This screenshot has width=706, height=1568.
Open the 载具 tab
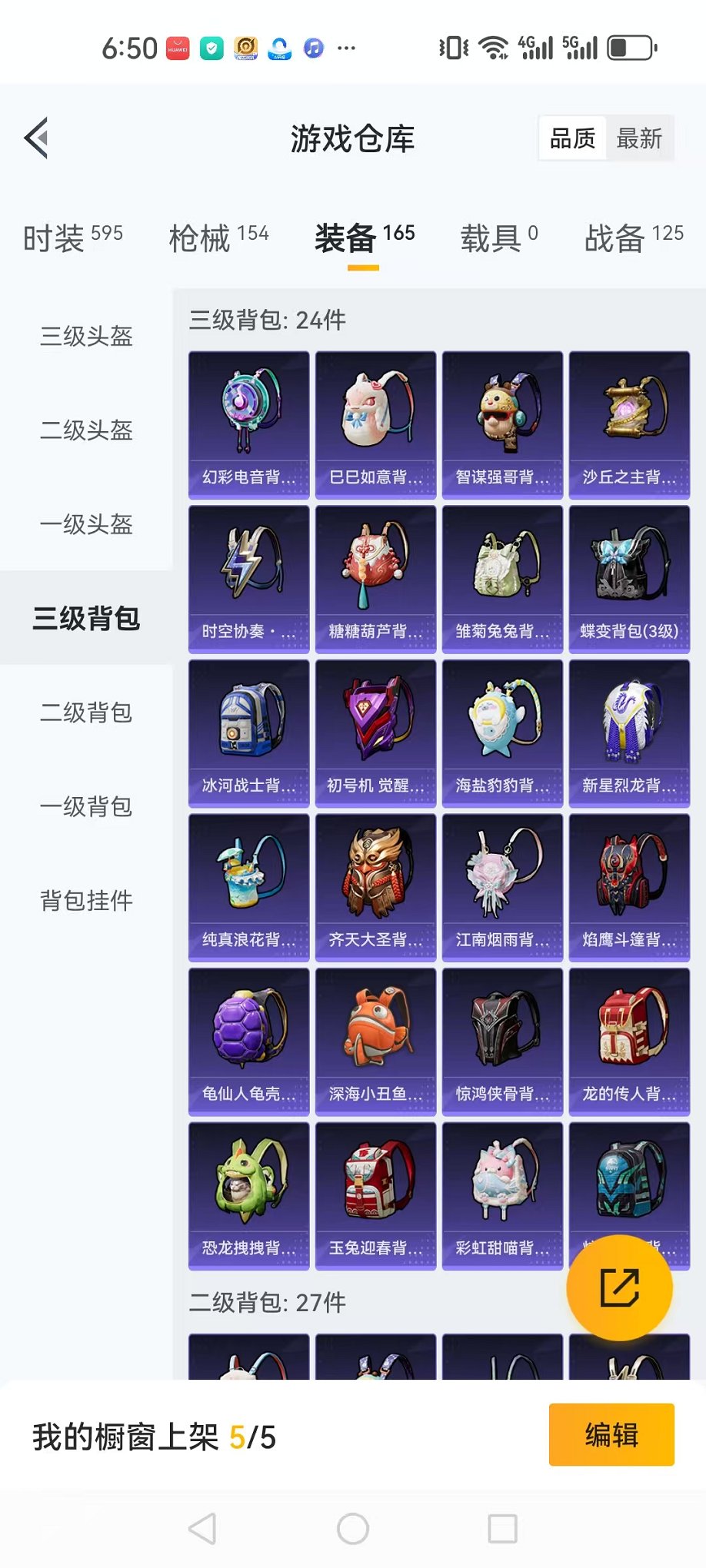[x=498, y=238]
